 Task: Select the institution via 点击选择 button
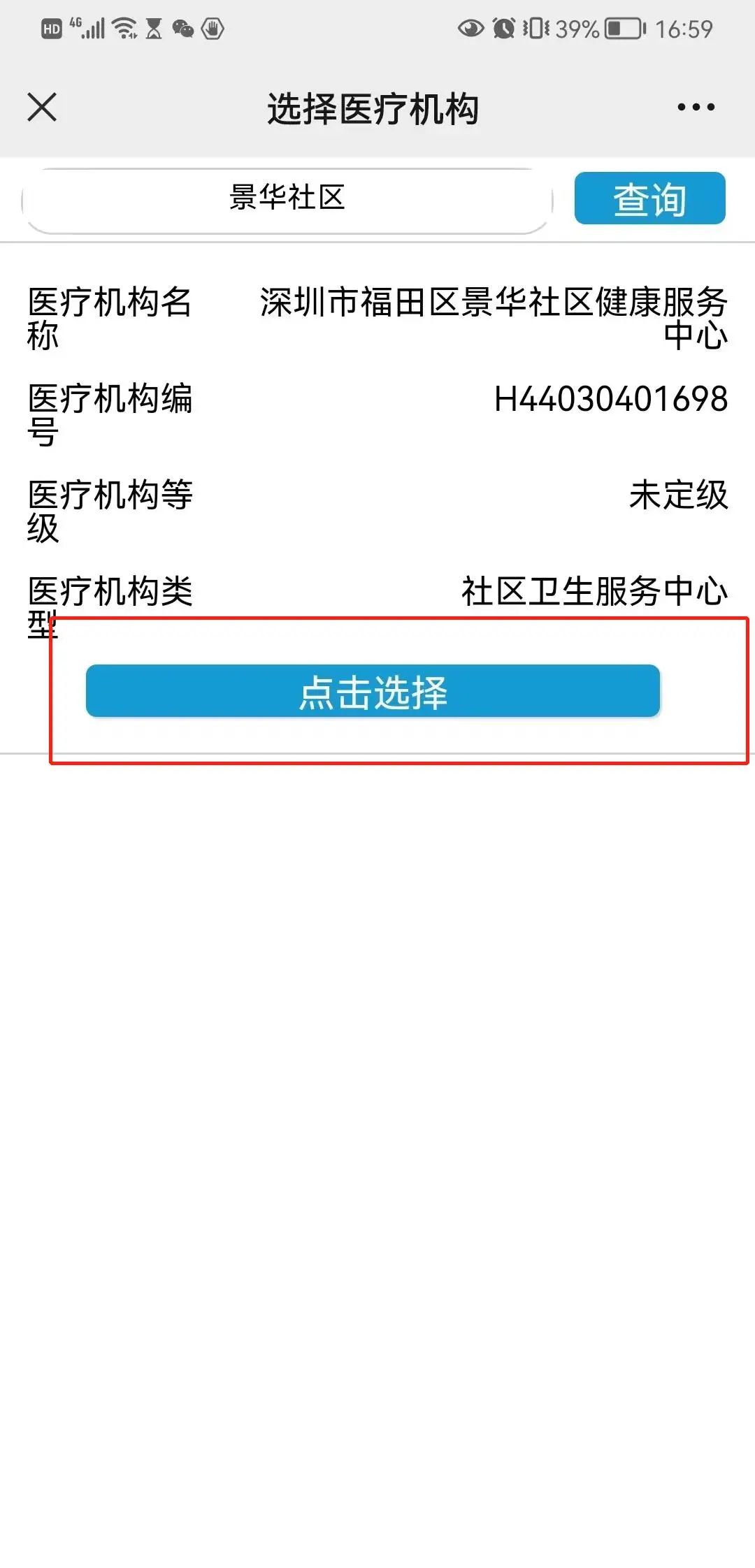tap(373, 691)
